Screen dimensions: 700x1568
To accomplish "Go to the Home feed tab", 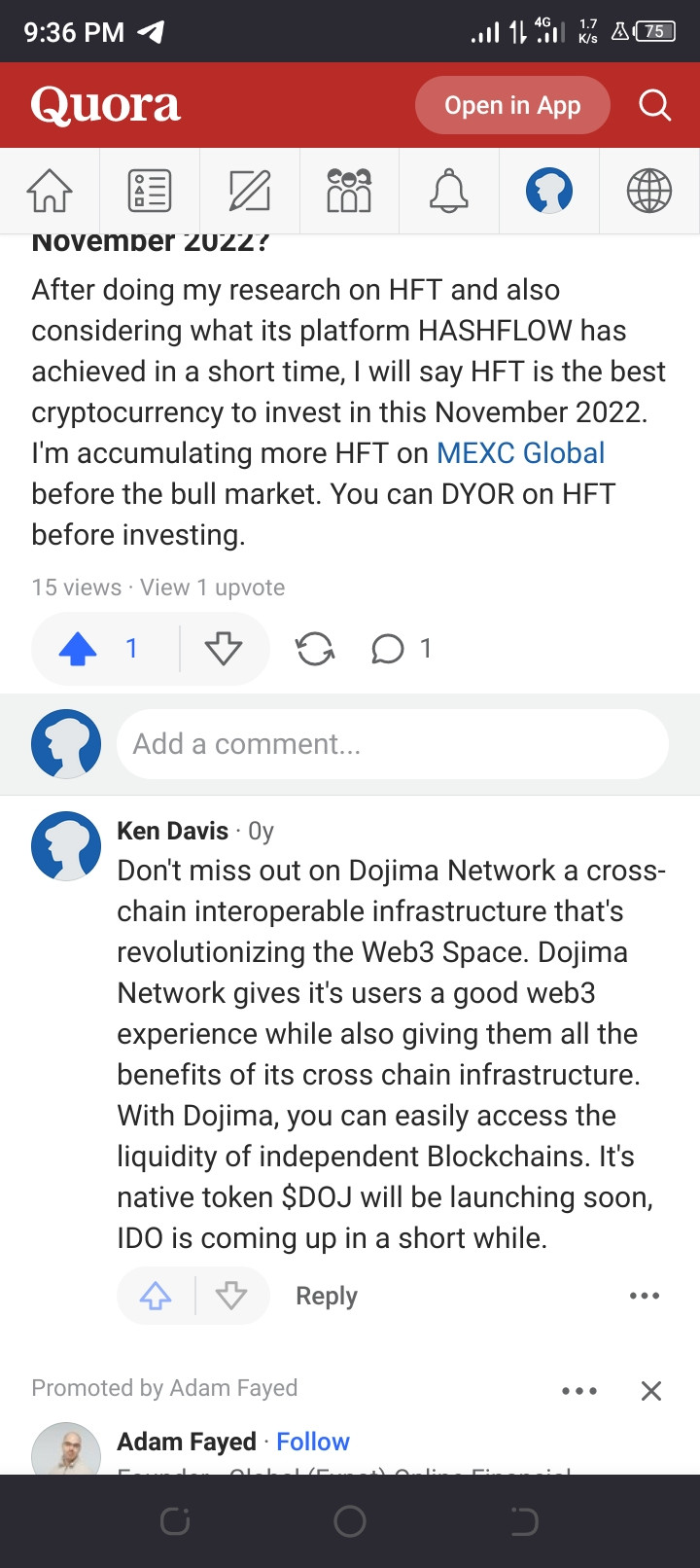I will [50, 191].
